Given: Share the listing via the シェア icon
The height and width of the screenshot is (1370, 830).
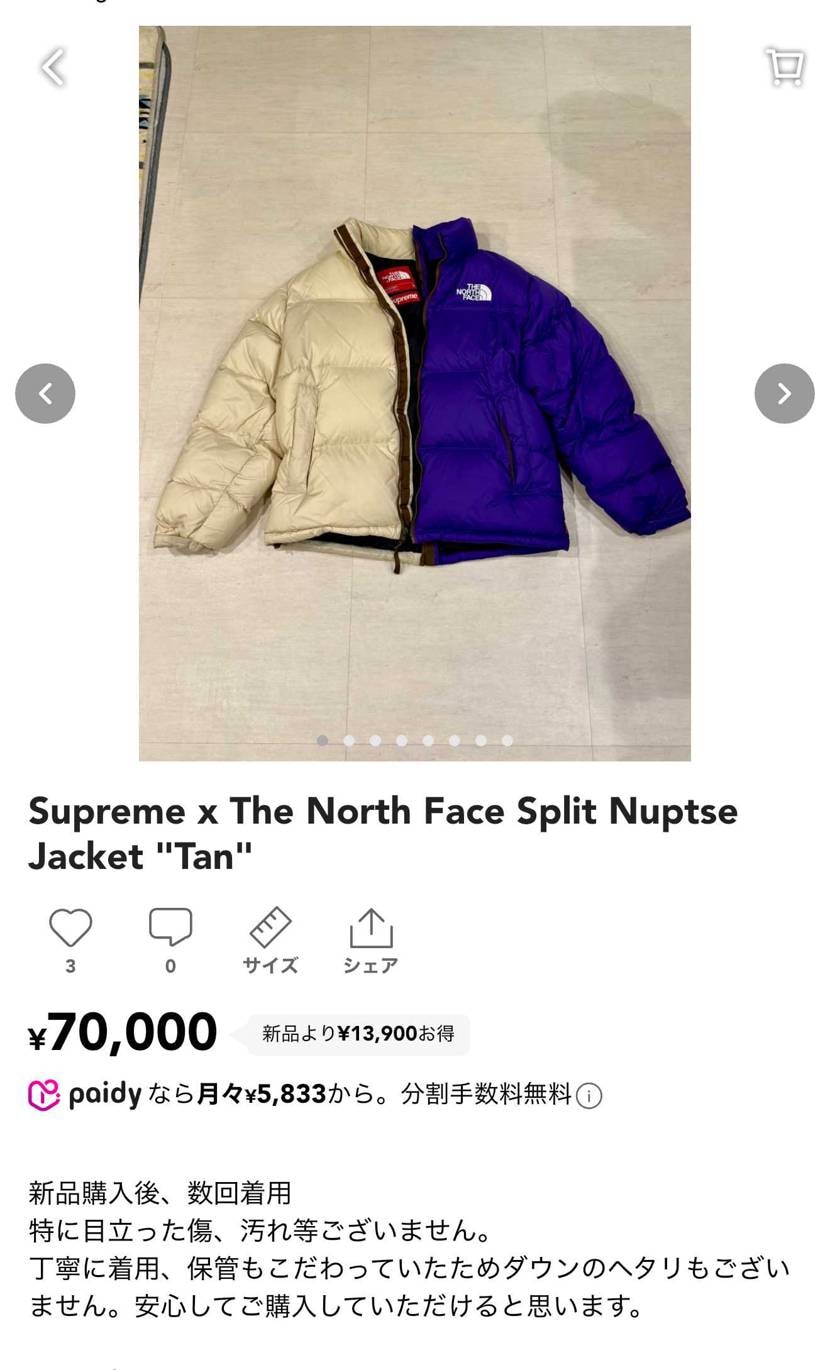Looking at the screenshot, I should point(371,929).
